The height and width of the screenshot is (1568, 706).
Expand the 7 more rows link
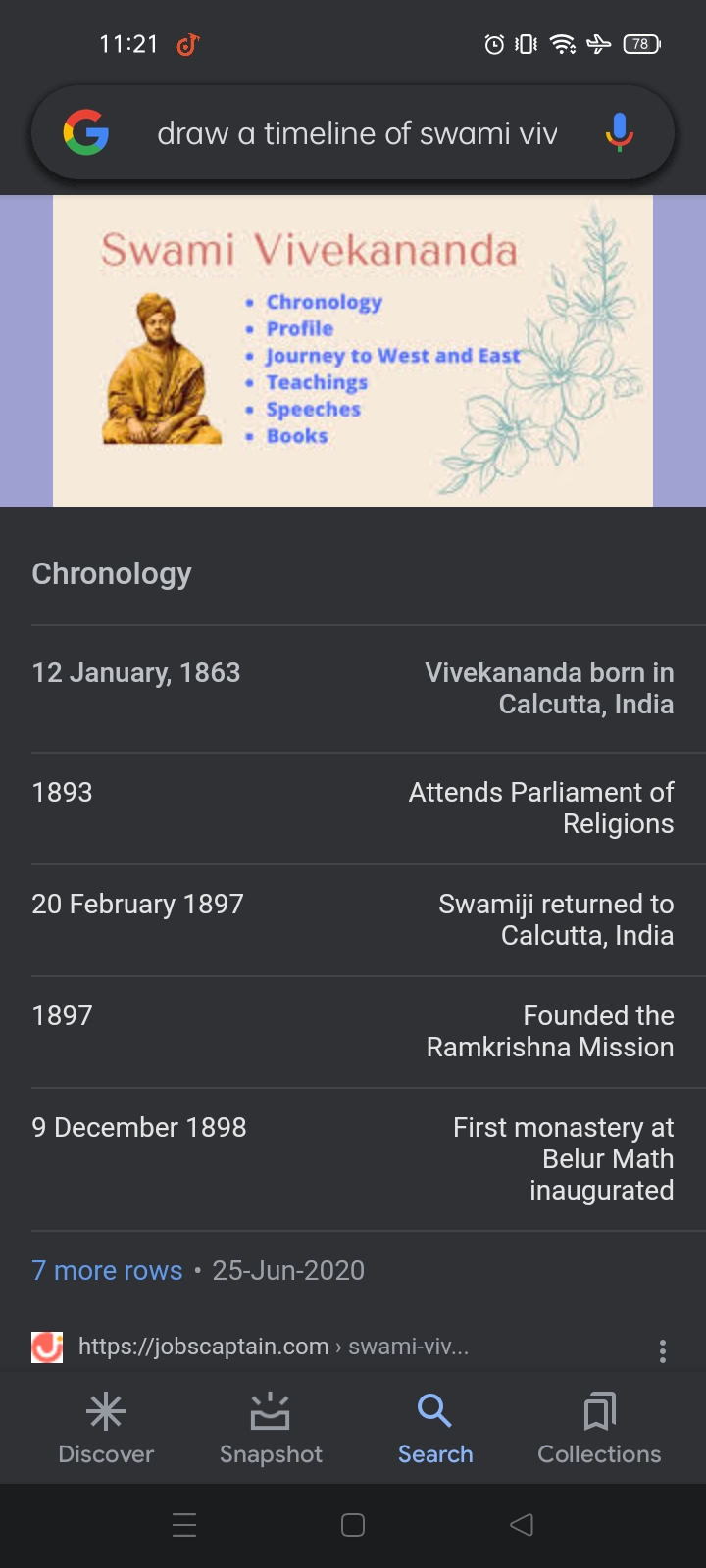point(107,1270)
